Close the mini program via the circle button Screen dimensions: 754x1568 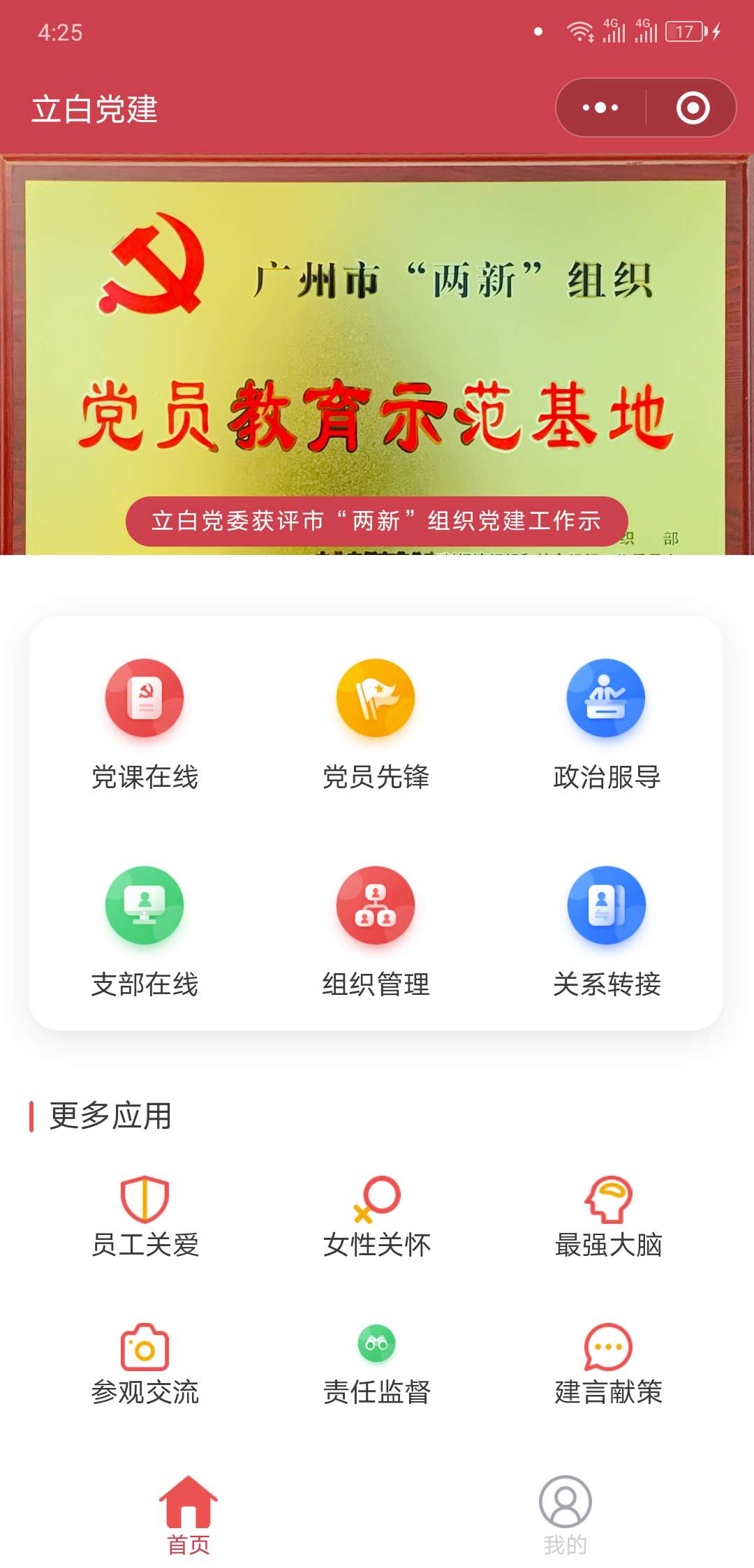coord(693,108)
